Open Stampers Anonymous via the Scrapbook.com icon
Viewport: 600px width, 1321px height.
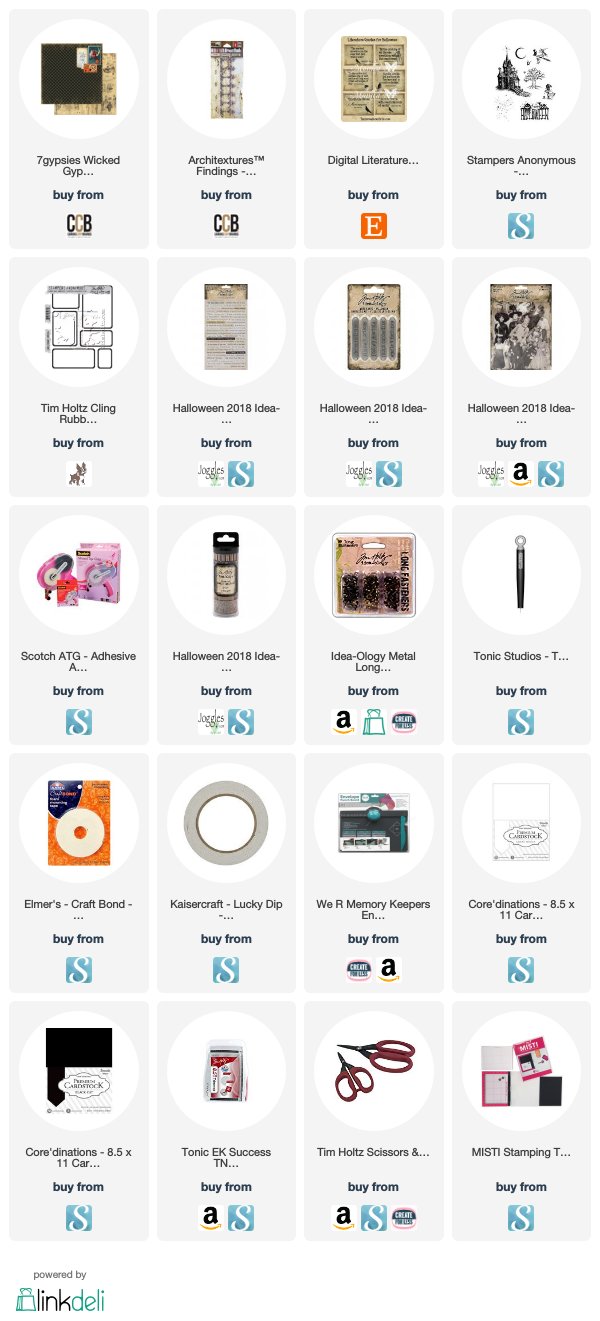tap(521, 225)
